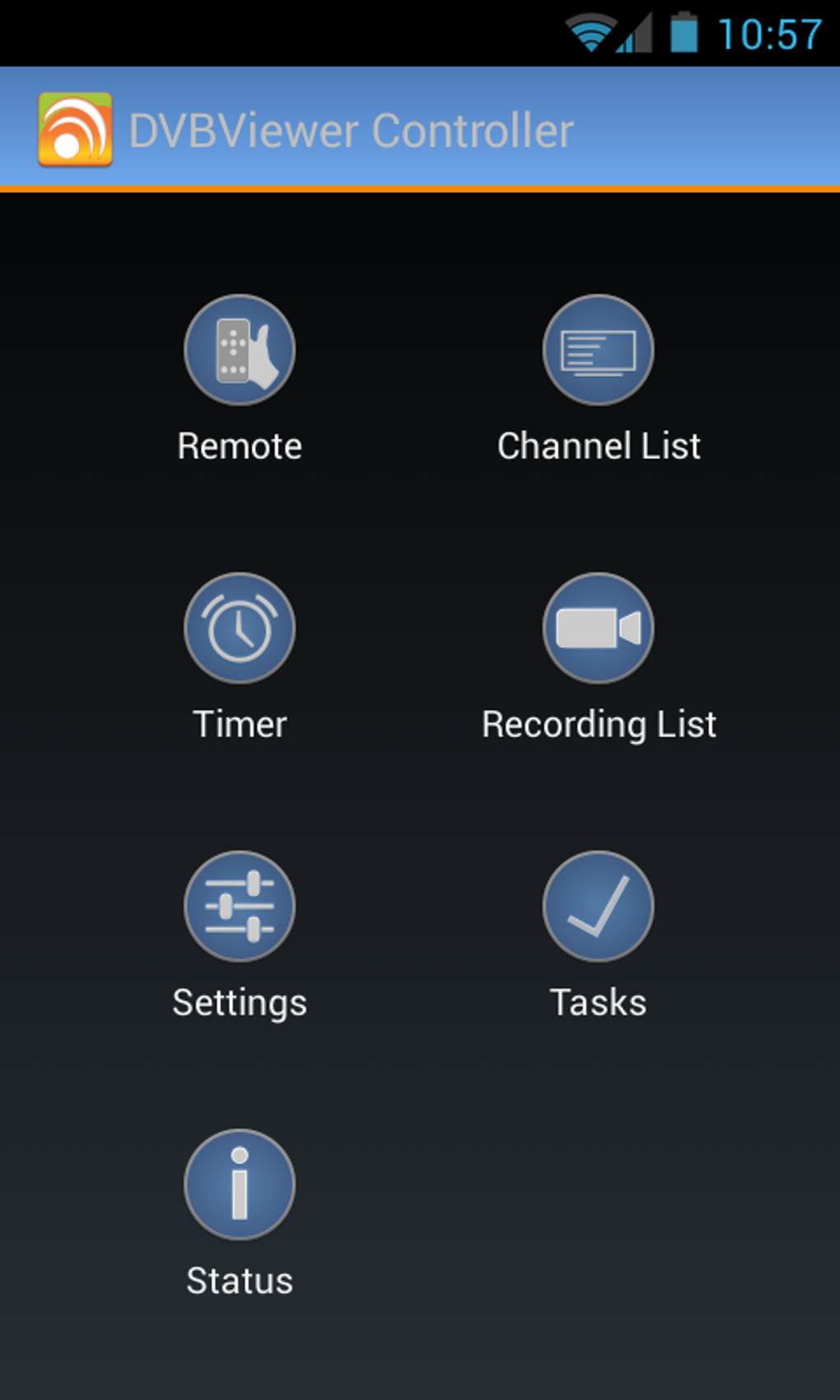Tap the Settings label
Screen dimensions: 840x1400
(240, 1002)
